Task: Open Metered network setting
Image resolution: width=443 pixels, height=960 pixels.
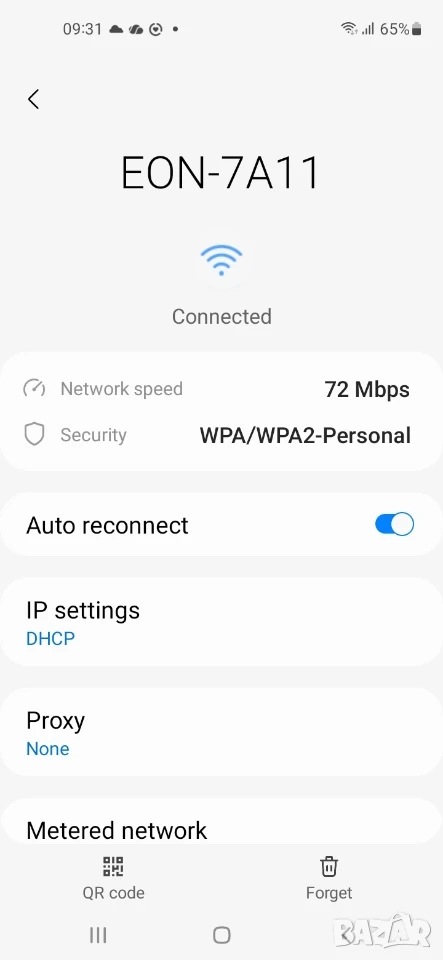Action: (222, 822)
